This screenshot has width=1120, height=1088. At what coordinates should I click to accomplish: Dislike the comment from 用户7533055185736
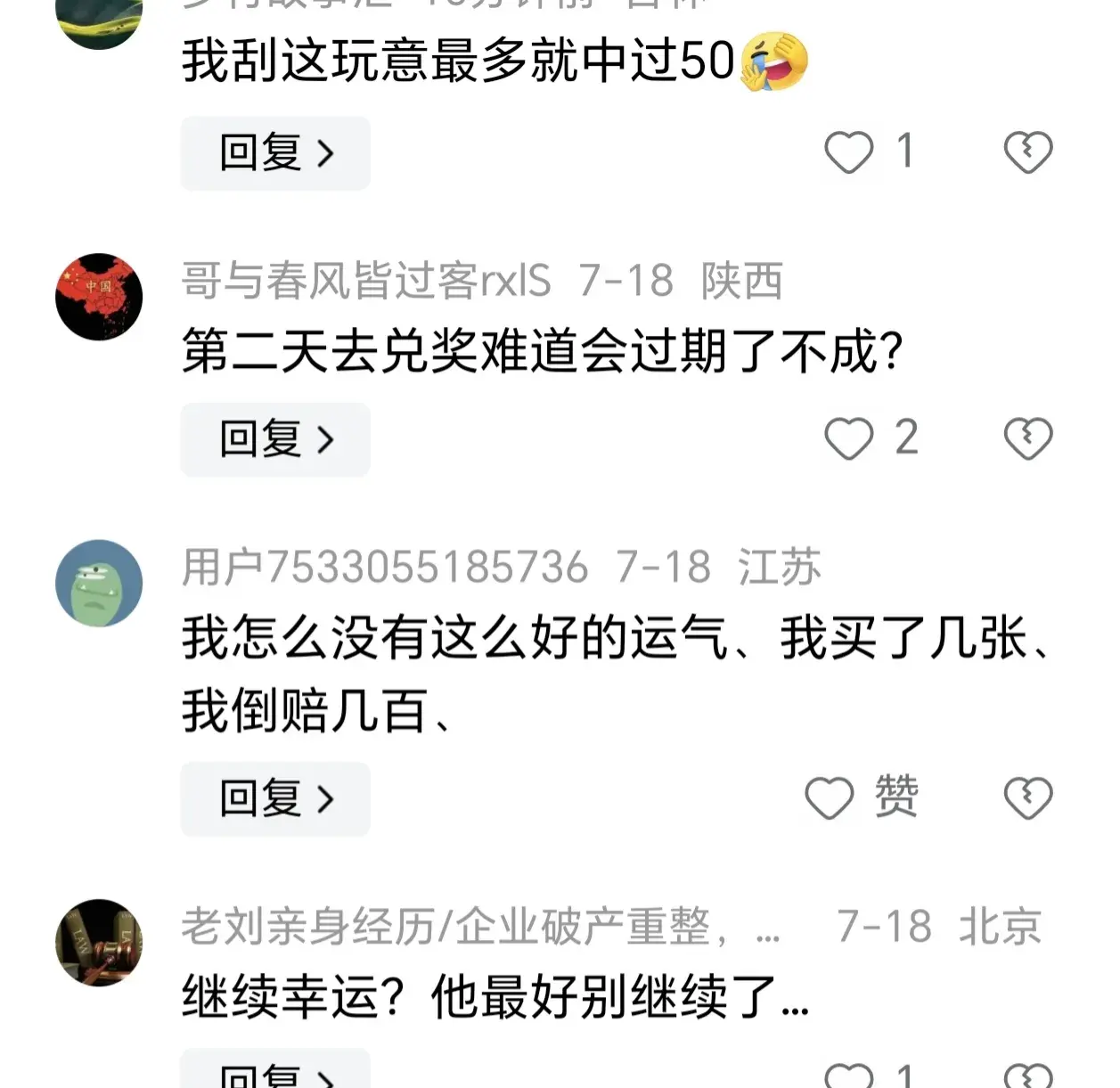tap(1027, 798)
